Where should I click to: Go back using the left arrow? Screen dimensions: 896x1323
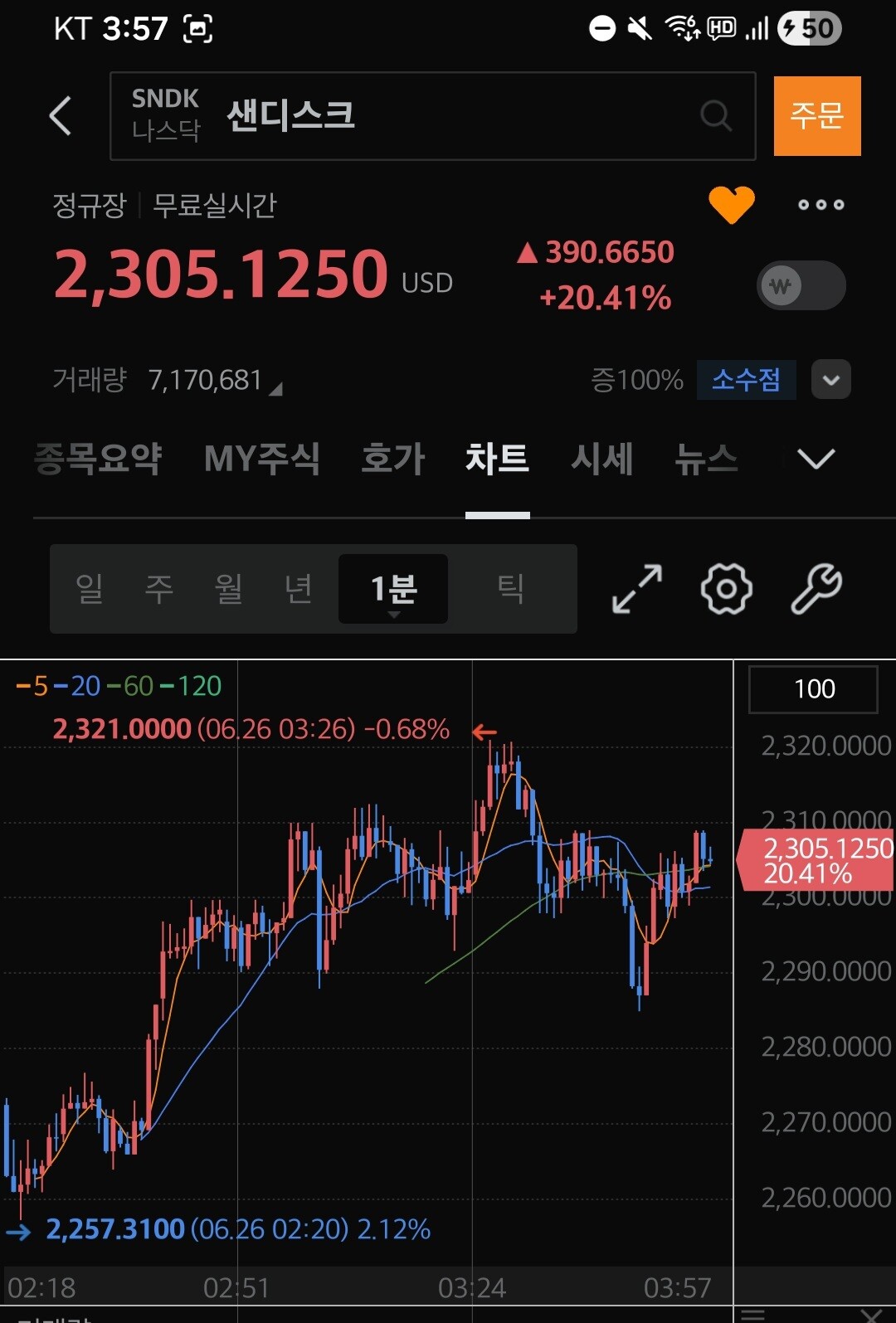[61, 115]
